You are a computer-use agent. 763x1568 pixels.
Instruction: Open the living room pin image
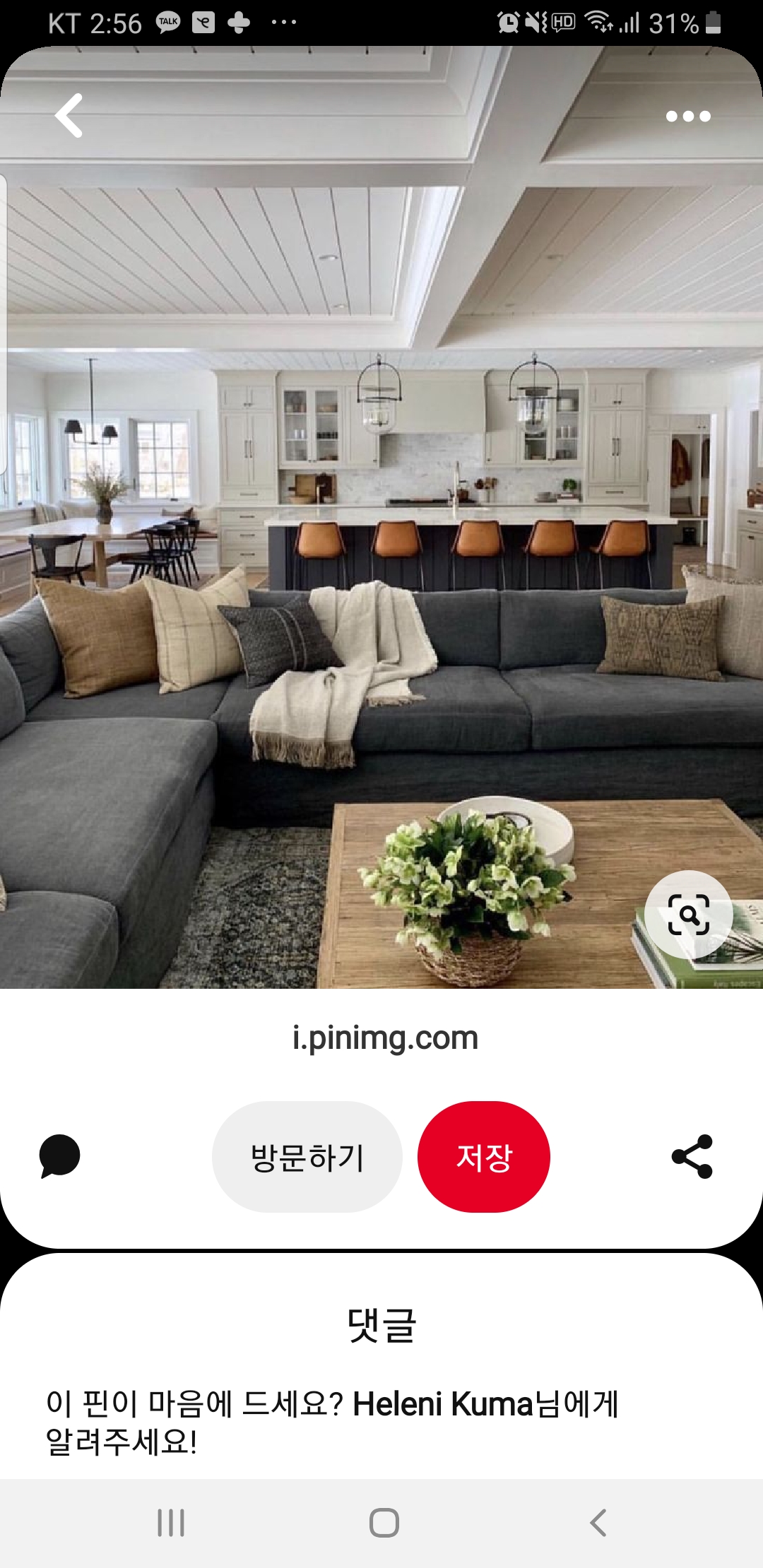[381, 565]
